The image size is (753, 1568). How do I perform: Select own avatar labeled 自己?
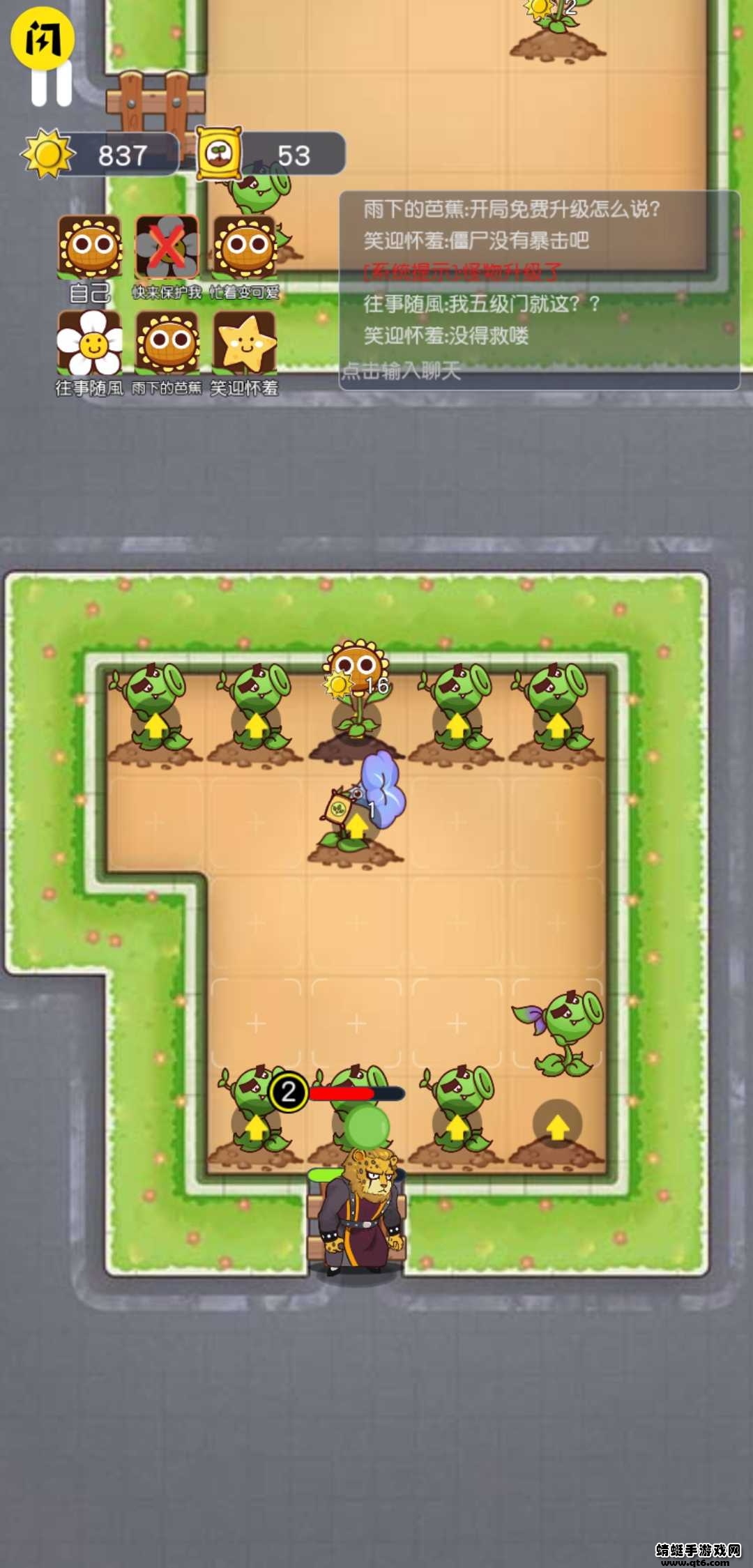tap(89, 246)
